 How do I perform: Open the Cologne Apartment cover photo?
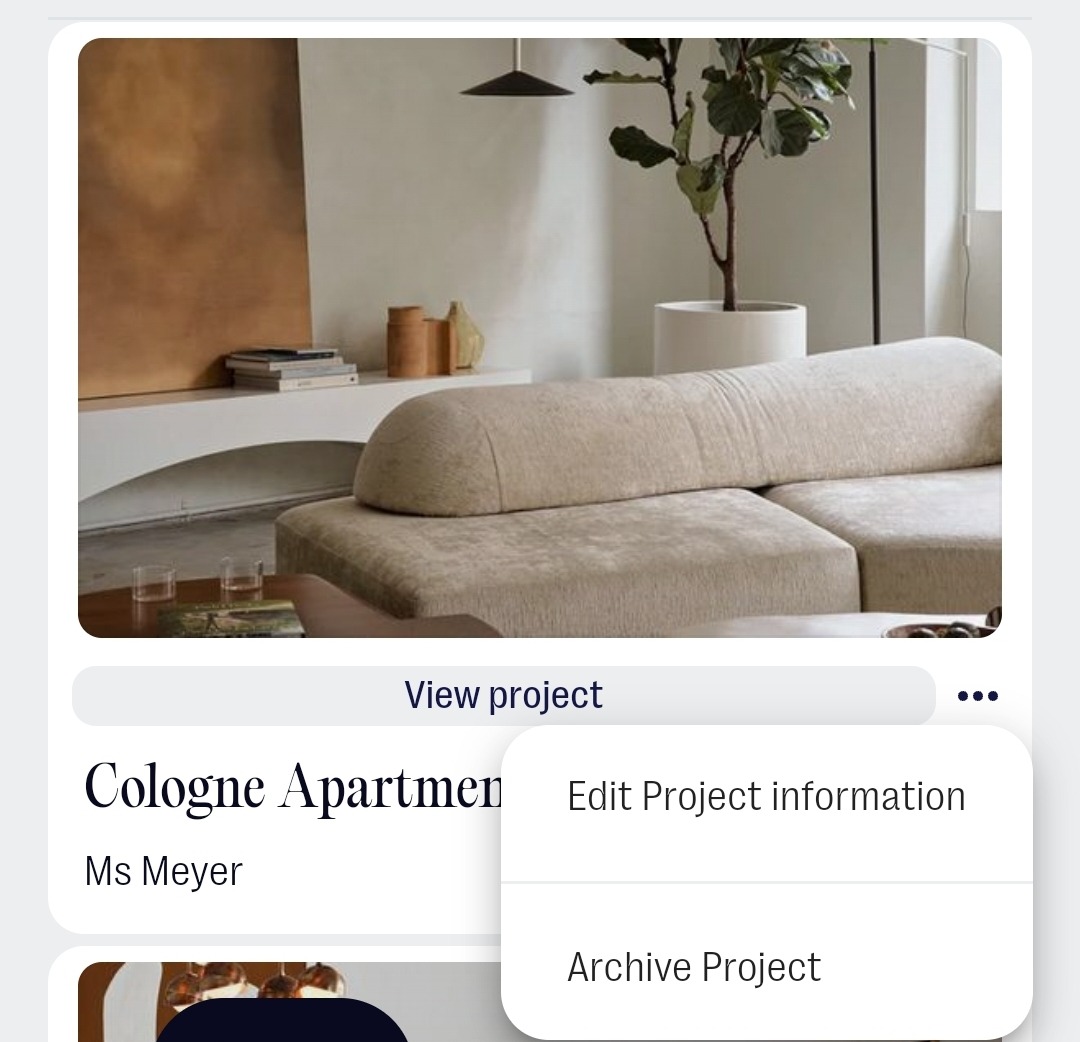point(540,338)
